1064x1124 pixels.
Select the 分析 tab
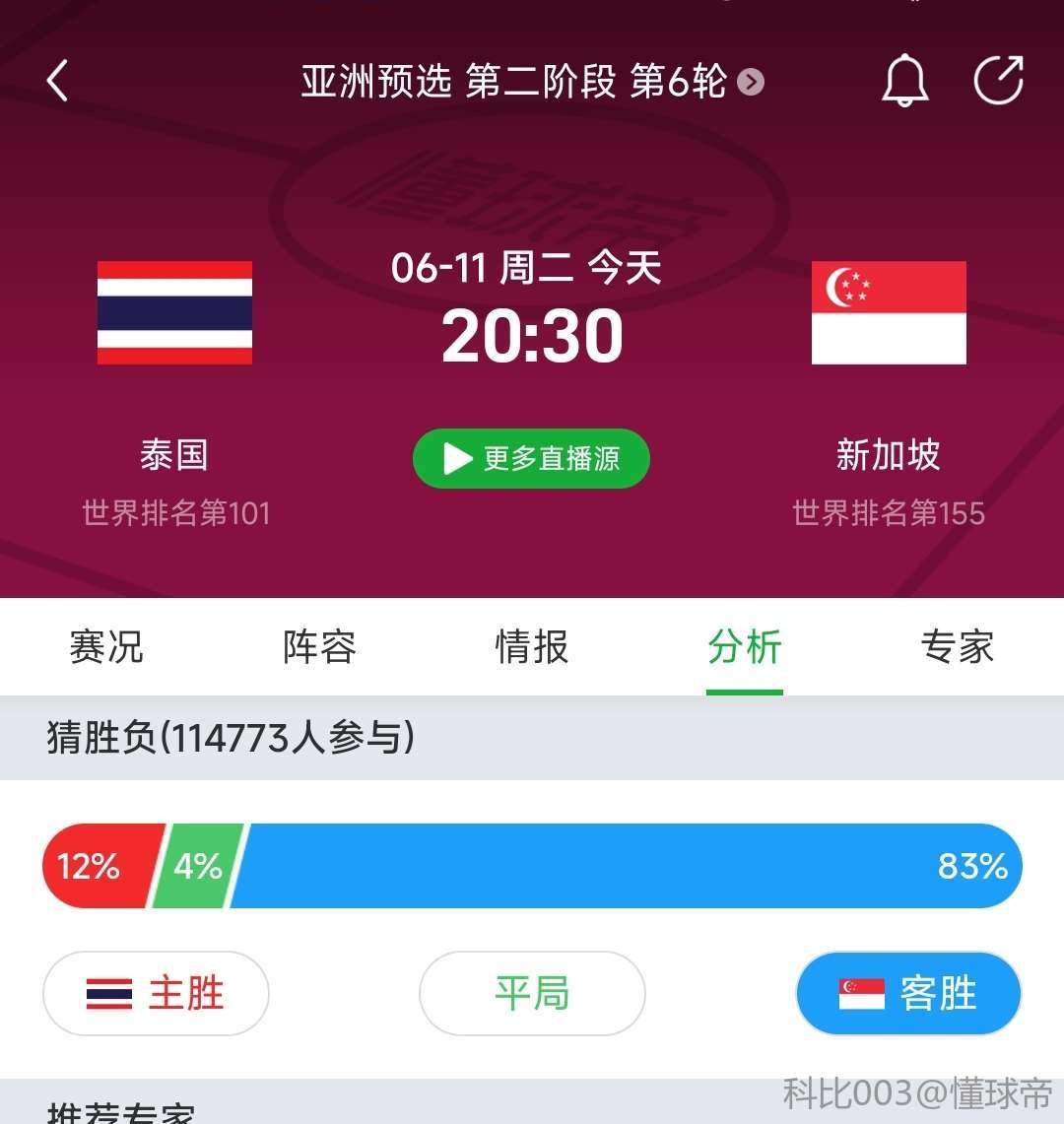(745, 647)
